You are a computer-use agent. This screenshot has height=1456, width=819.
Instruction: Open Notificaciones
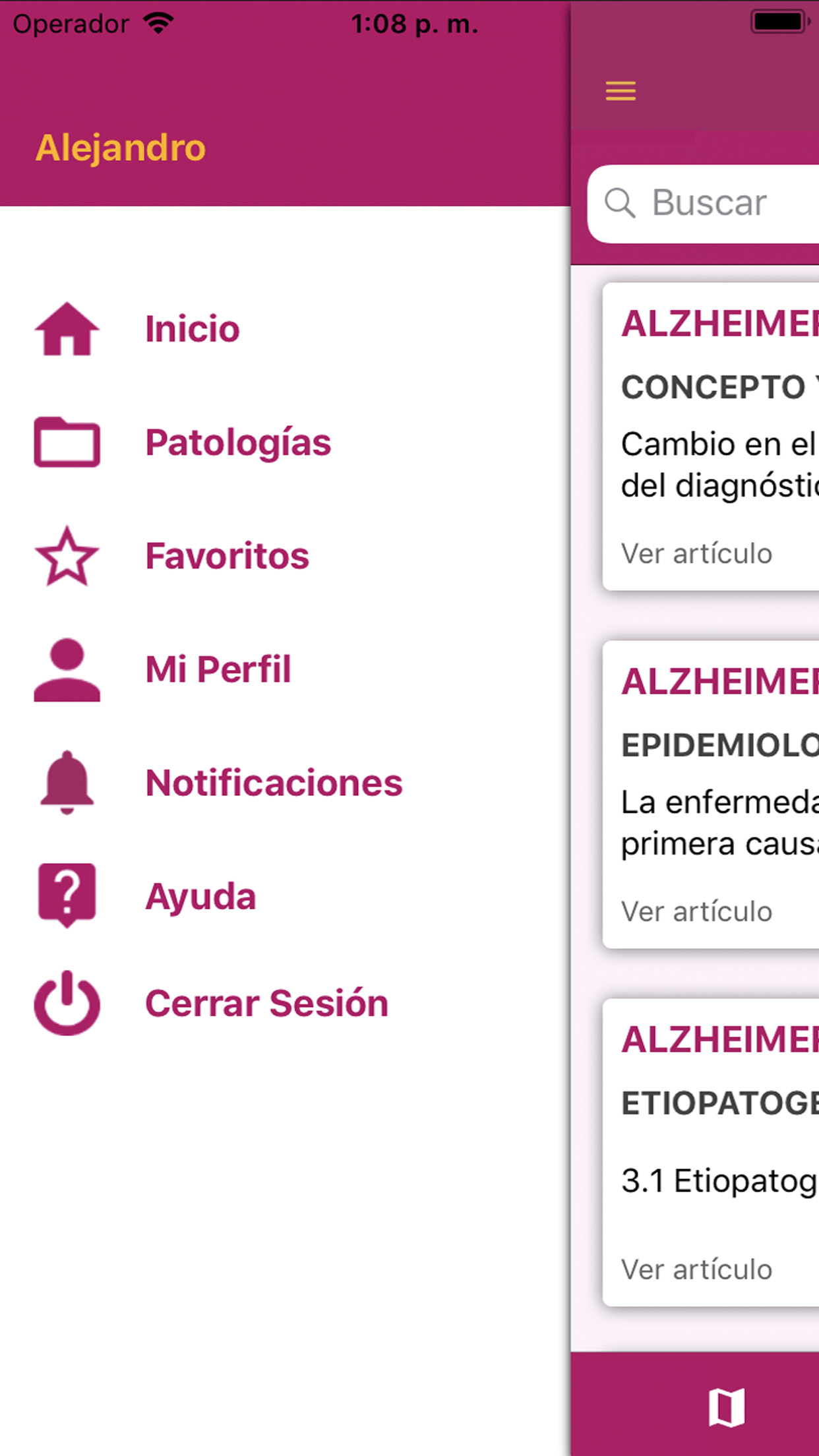pos(273,783)
